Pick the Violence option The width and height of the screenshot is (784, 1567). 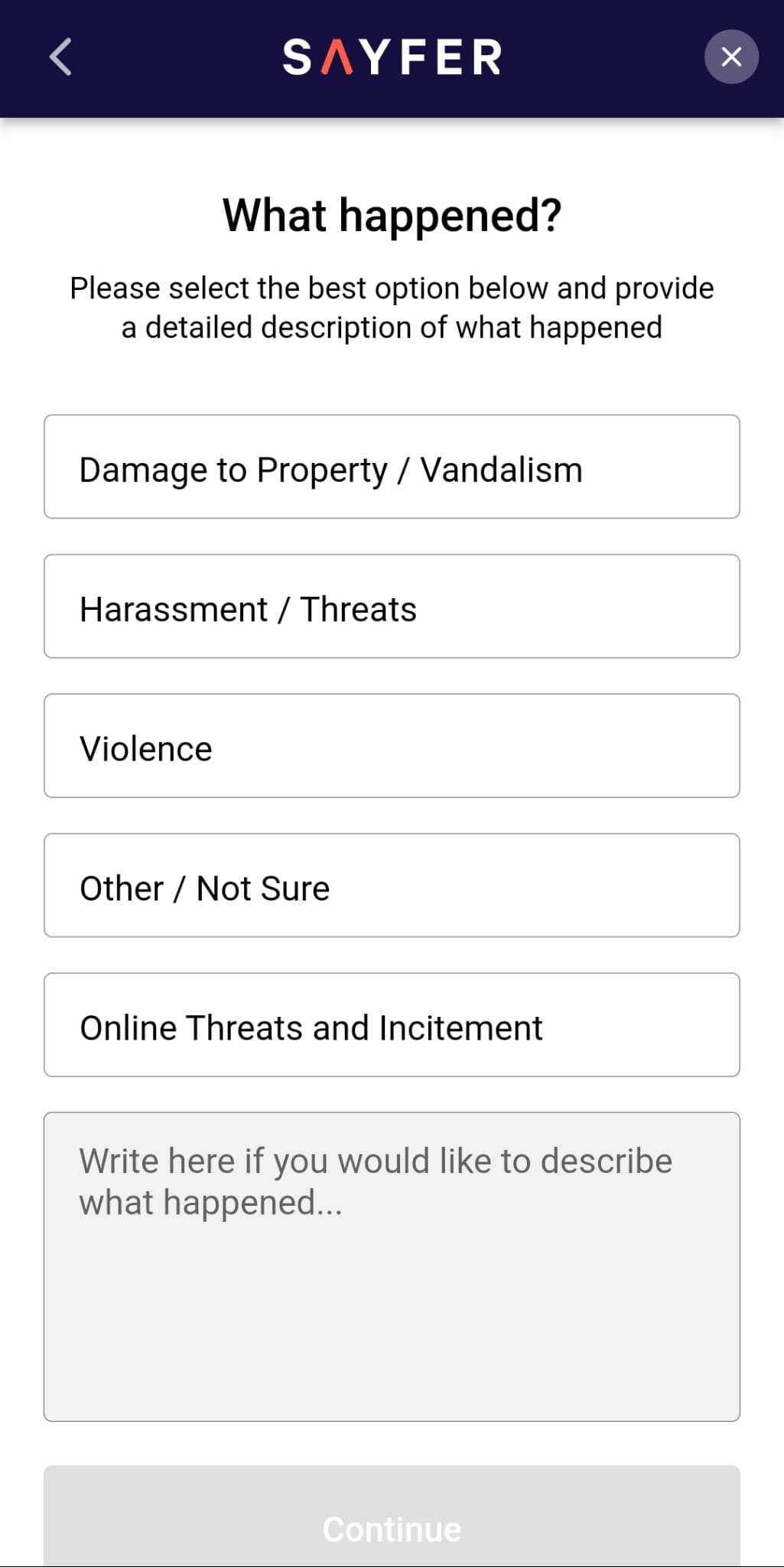point(392,746)
